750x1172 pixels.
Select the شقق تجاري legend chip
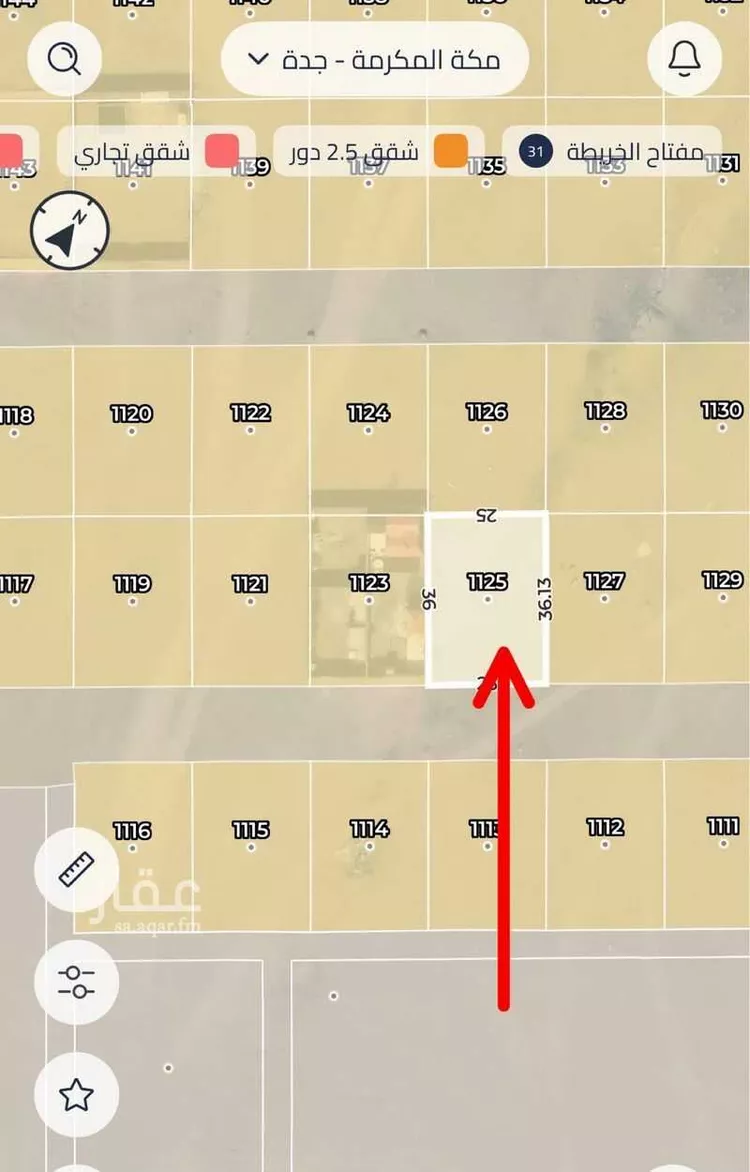pyautogui.click(x=148, y=152)
